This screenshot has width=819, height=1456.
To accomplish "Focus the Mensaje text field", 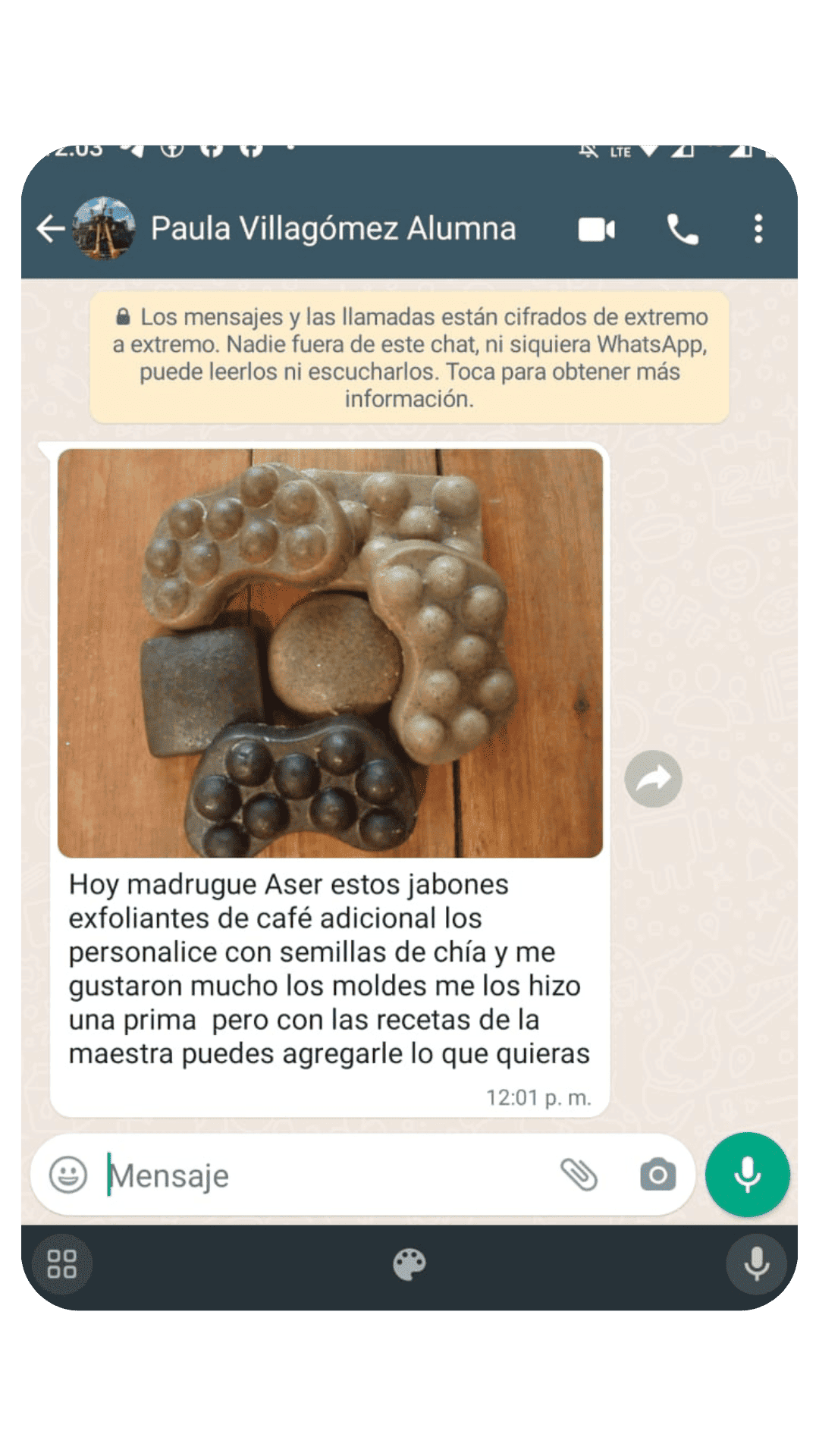I will (326, 1175).
